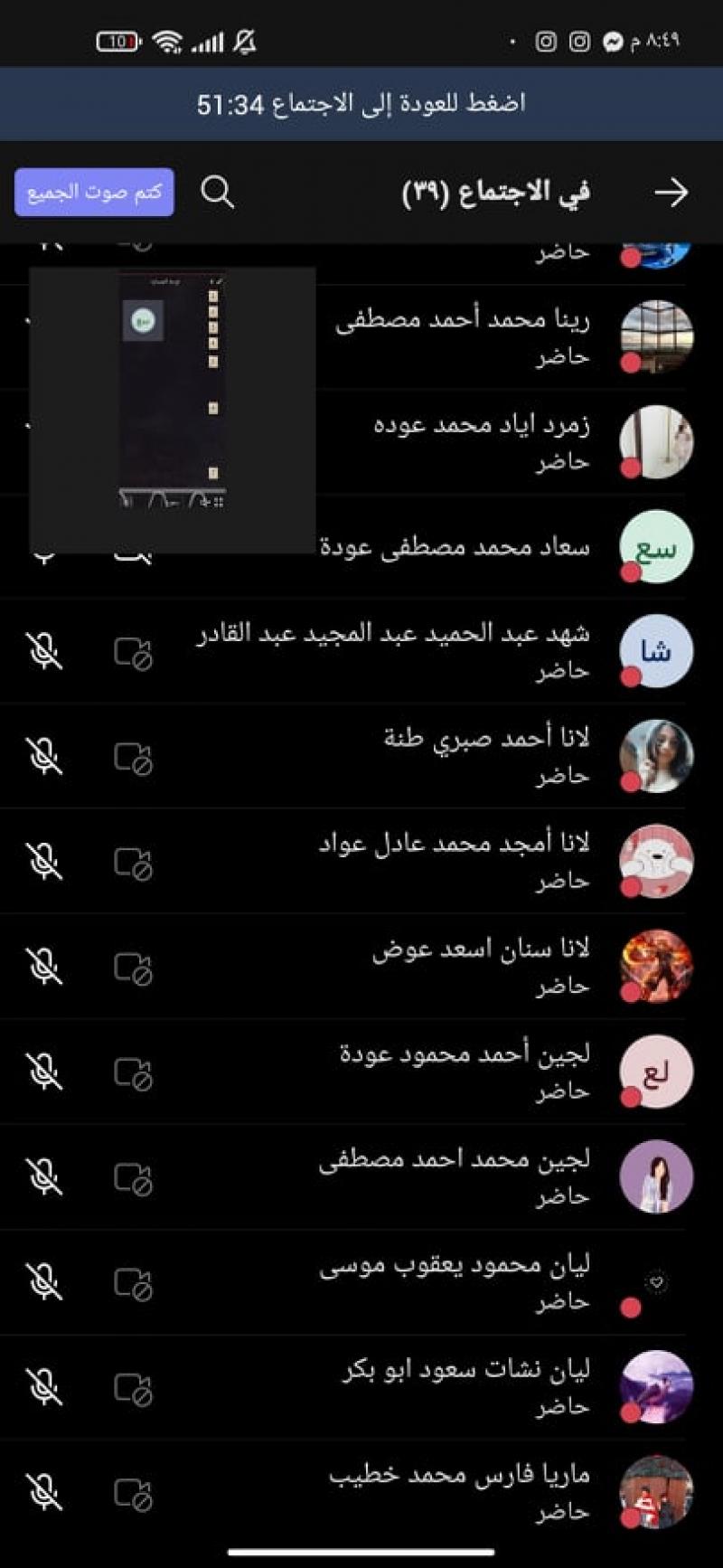This screenshot has height=1568, width=723.
Task: Open the floating shared screen preview
Action: [x=172, y=409]
